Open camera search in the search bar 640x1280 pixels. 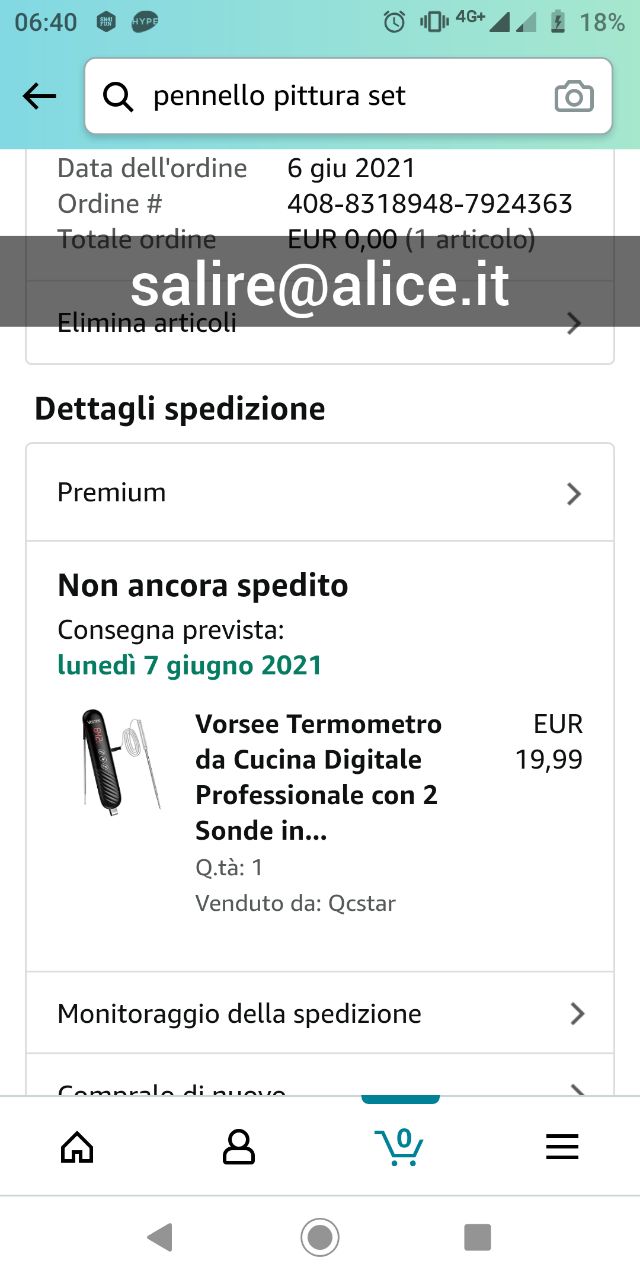coord(574,96)
